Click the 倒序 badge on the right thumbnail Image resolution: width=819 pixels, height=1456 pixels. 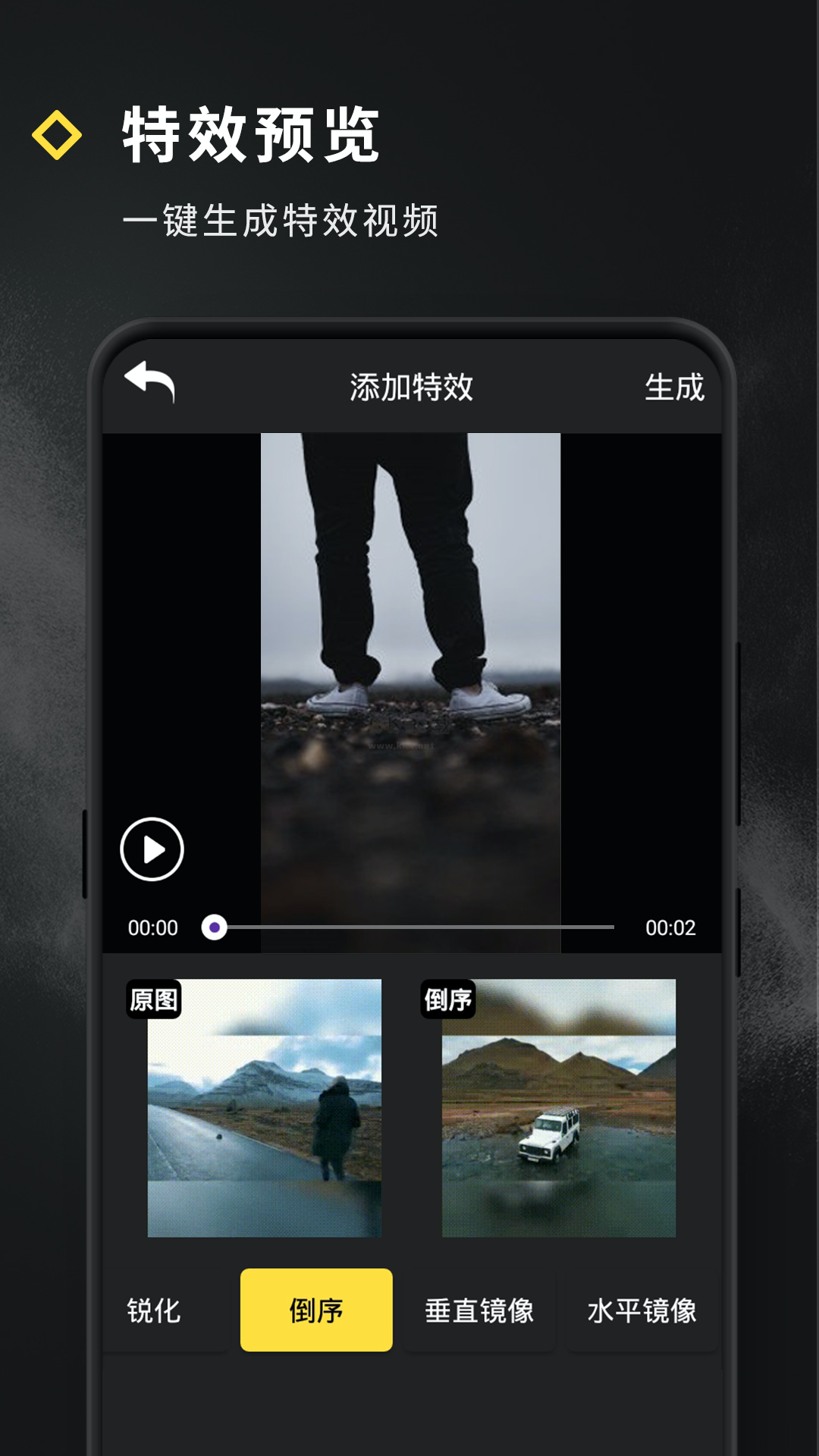click(x=447, y=1001)
